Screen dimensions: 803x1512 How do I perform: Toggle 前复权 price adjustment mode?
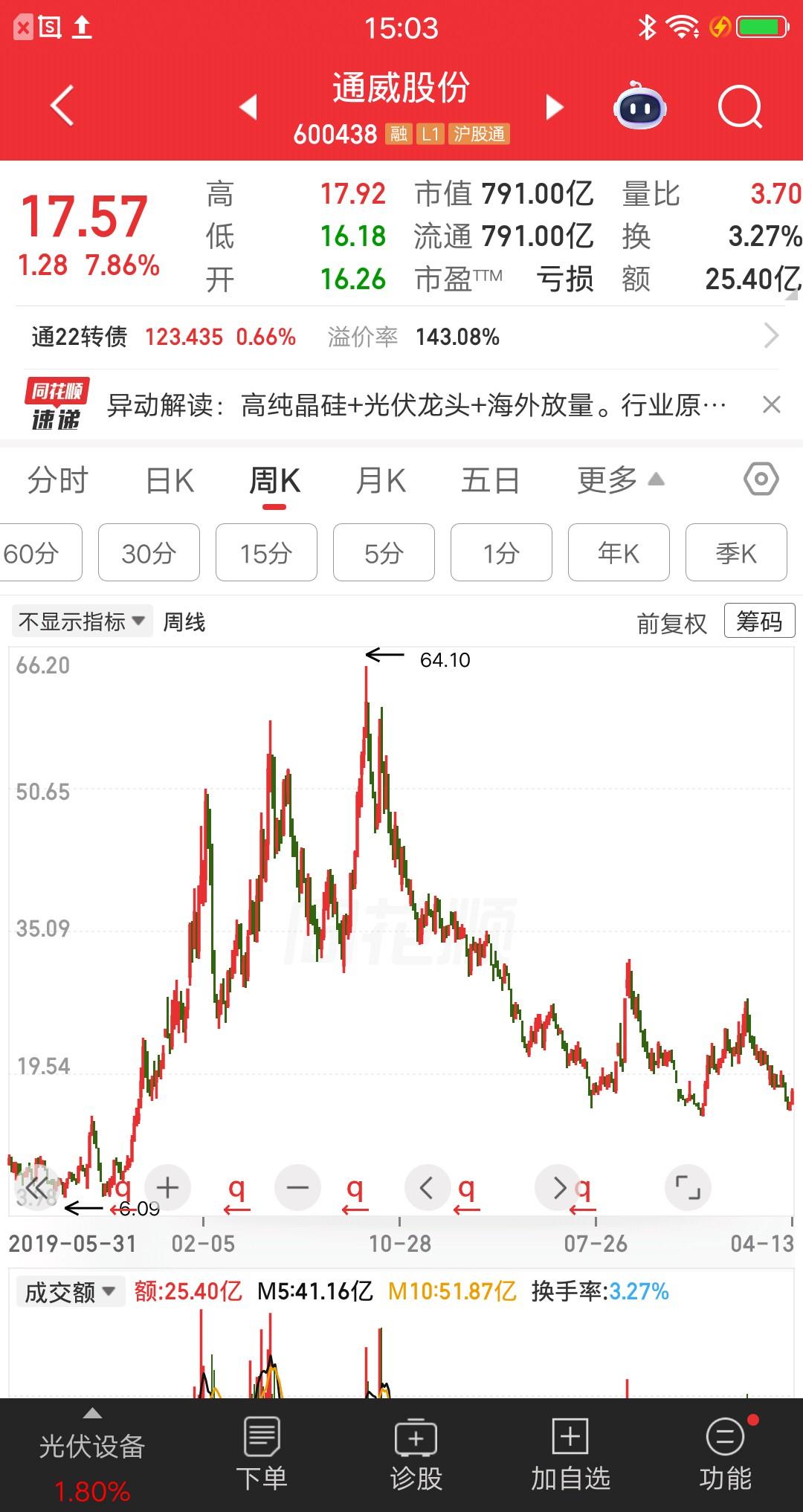point(671,624)
